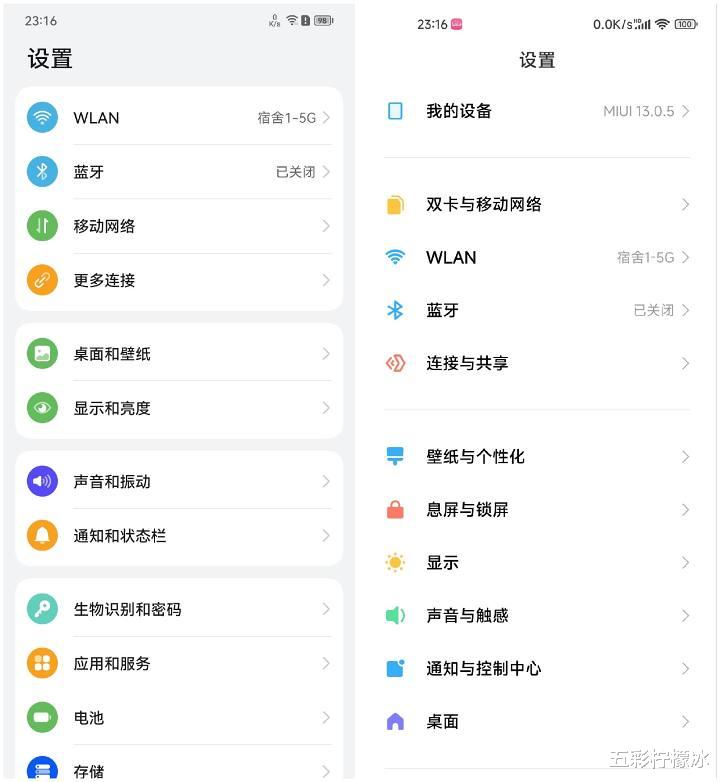Screen dimensions: 720x782
Task: Select the 移动网络 mobile network icon
Action: click(42, 226)
